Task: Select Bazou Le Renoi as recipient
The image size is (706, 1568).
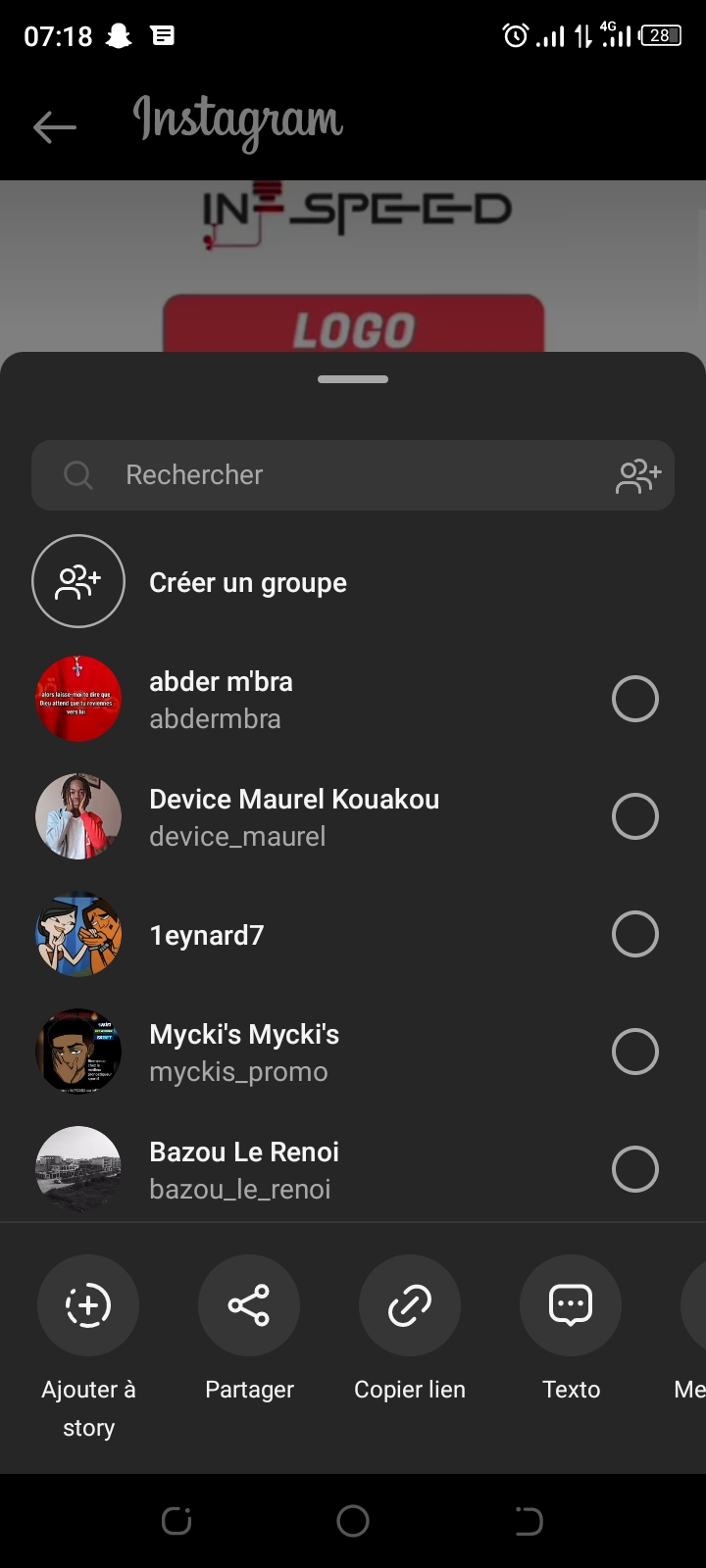Action: [x=634, y=1169]
